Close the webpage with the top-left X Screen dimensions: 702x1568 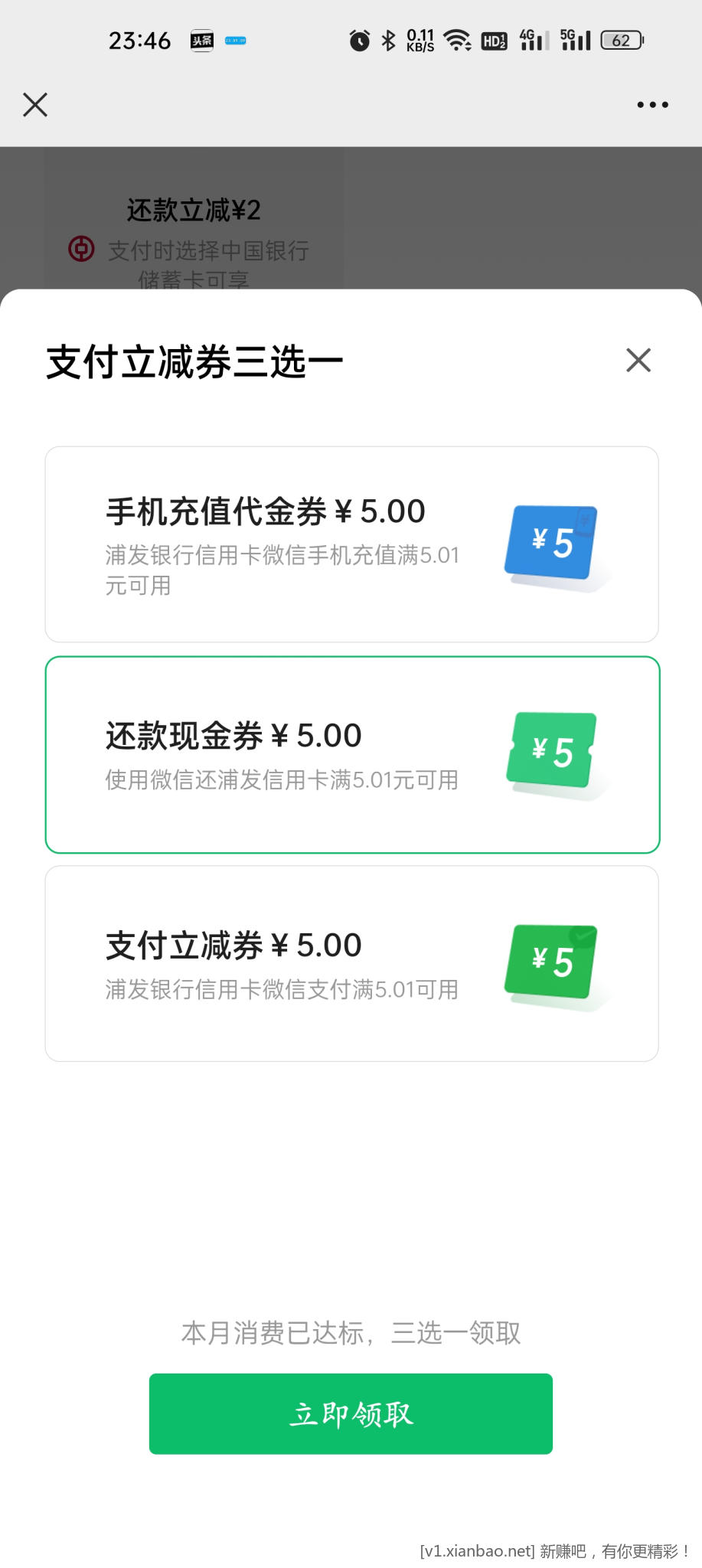pos(35,105)
